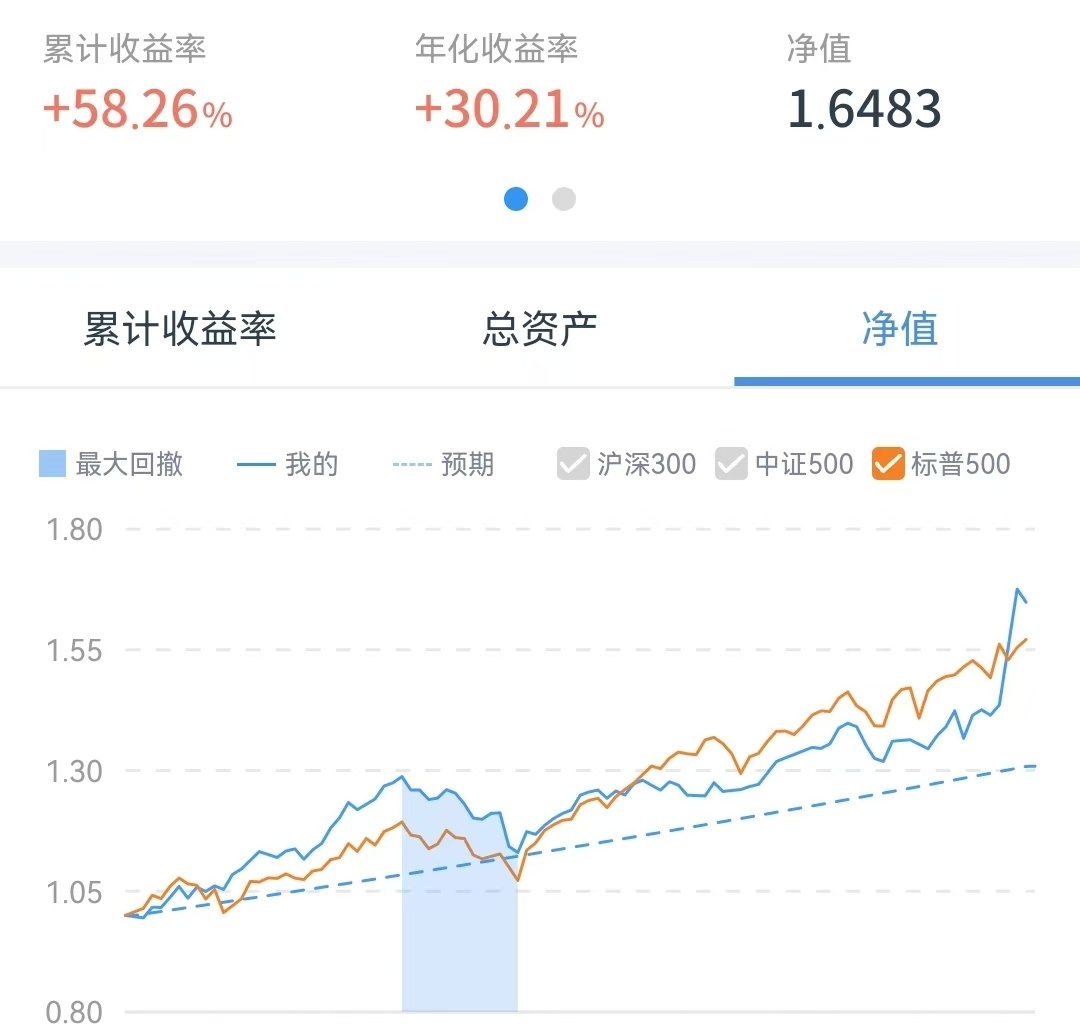Switch to the 累计收益率 tab

[x=180, y=329]
